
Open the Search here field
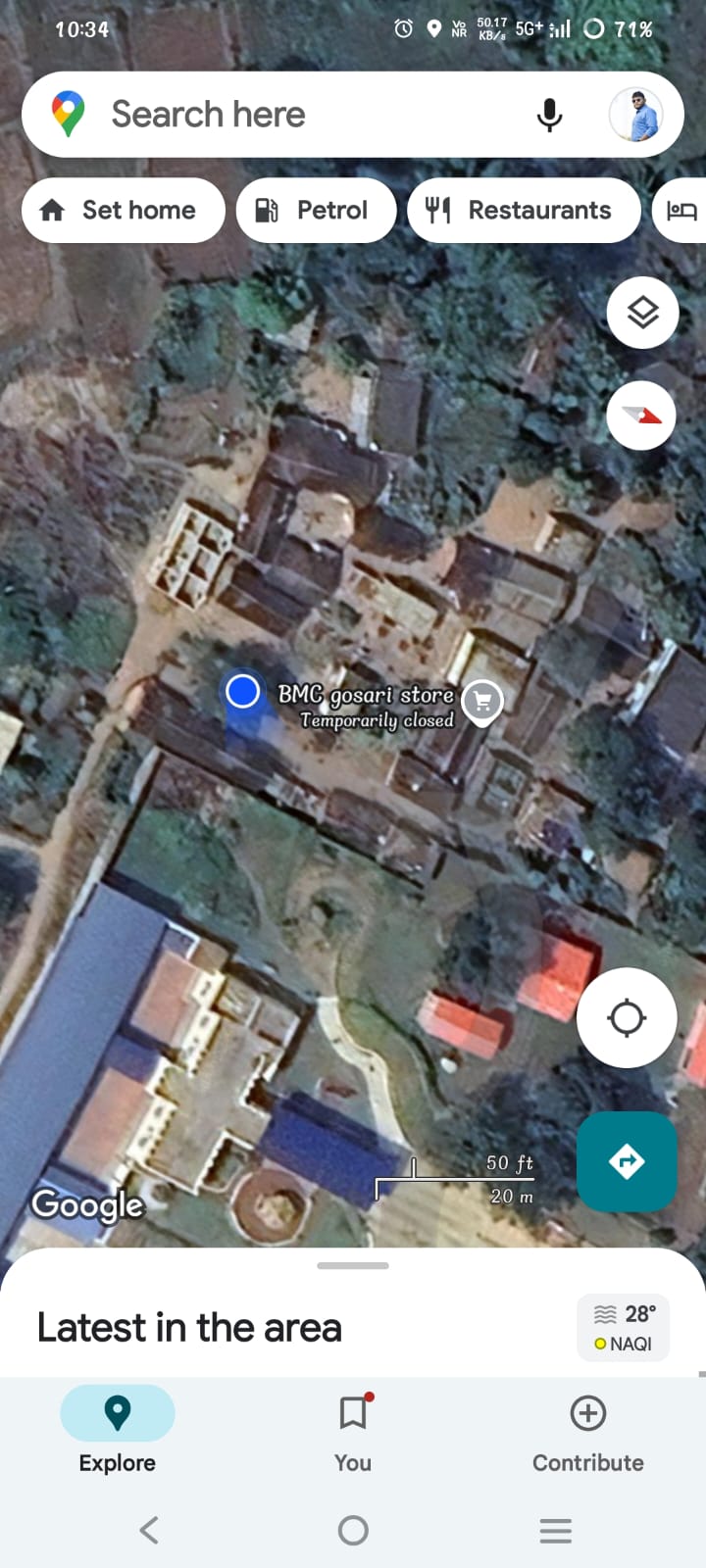pos(294,115)
